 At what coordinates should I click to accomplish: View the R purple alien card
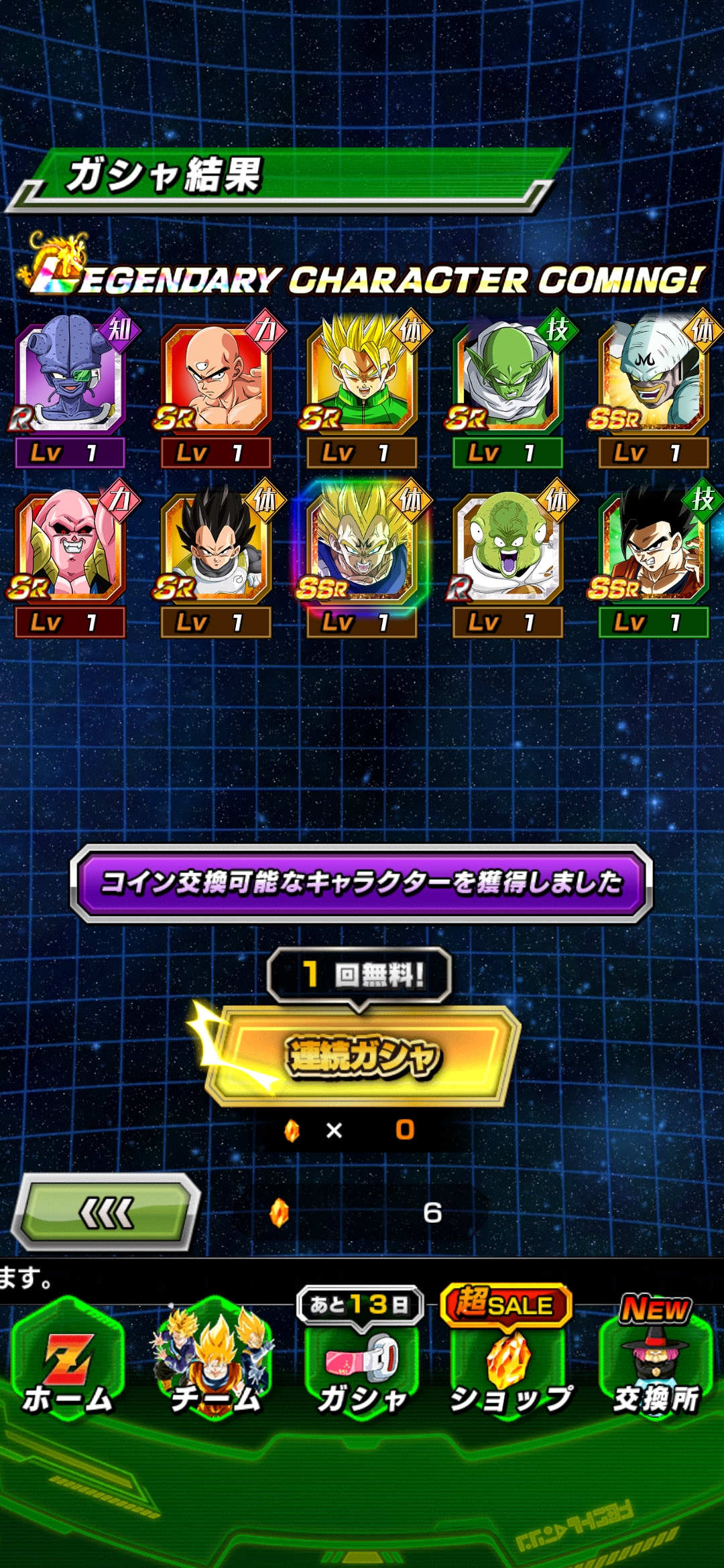click(70, 377)
